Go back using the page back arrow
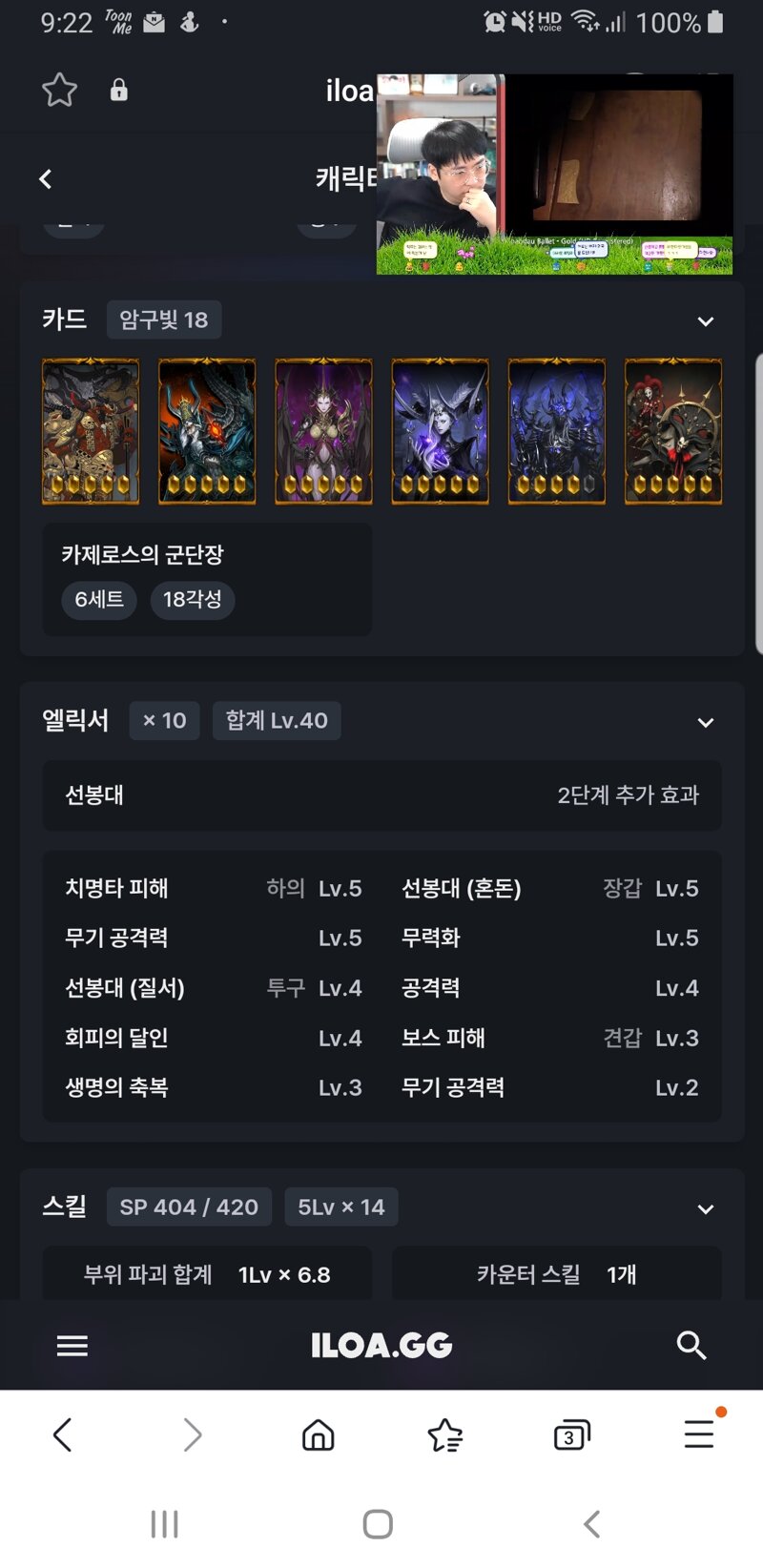Viewport: 763px width, 1568px height. 46,179
